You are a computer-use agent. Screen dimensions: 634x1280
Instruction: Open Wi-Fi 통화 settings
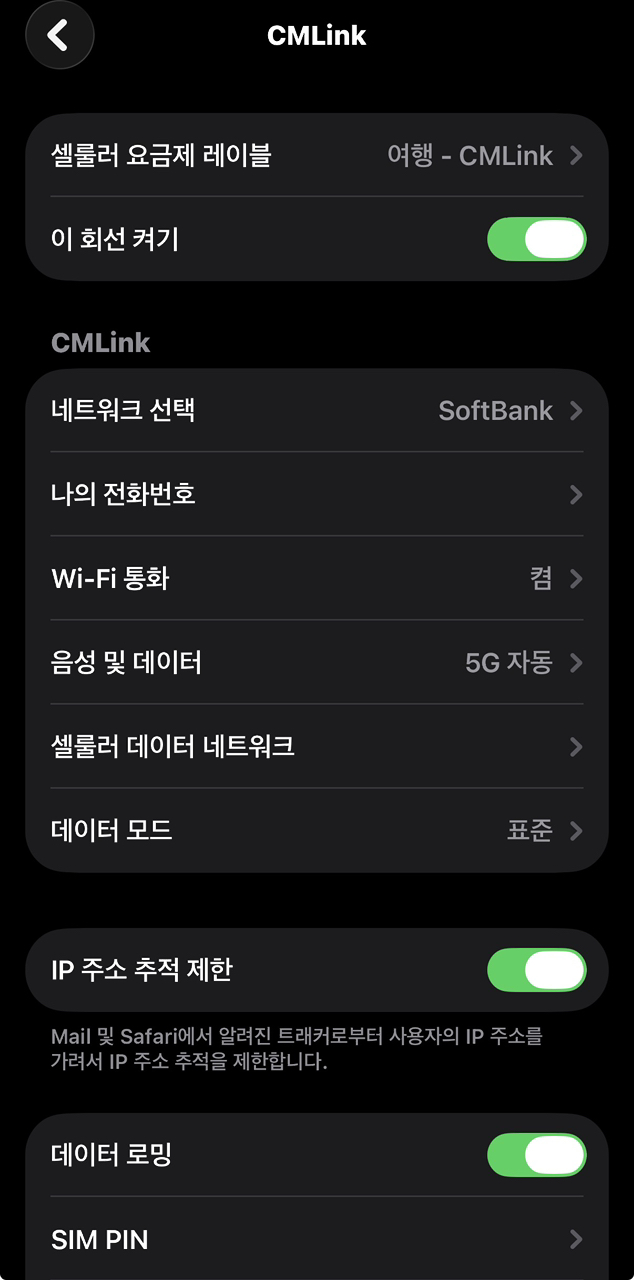point(316,578)
